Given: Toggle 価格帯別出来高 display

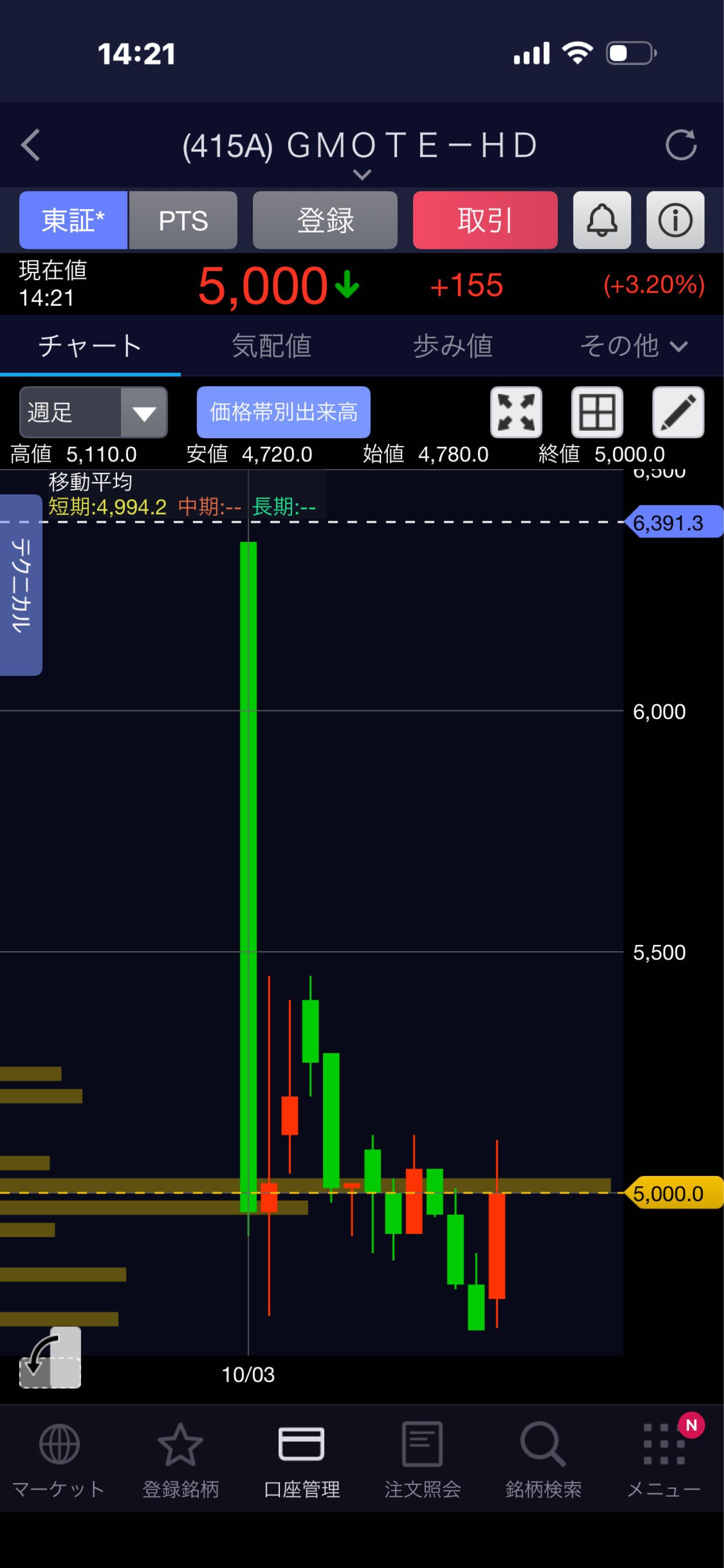Looking at the screenshot, I should coord(283,412).
